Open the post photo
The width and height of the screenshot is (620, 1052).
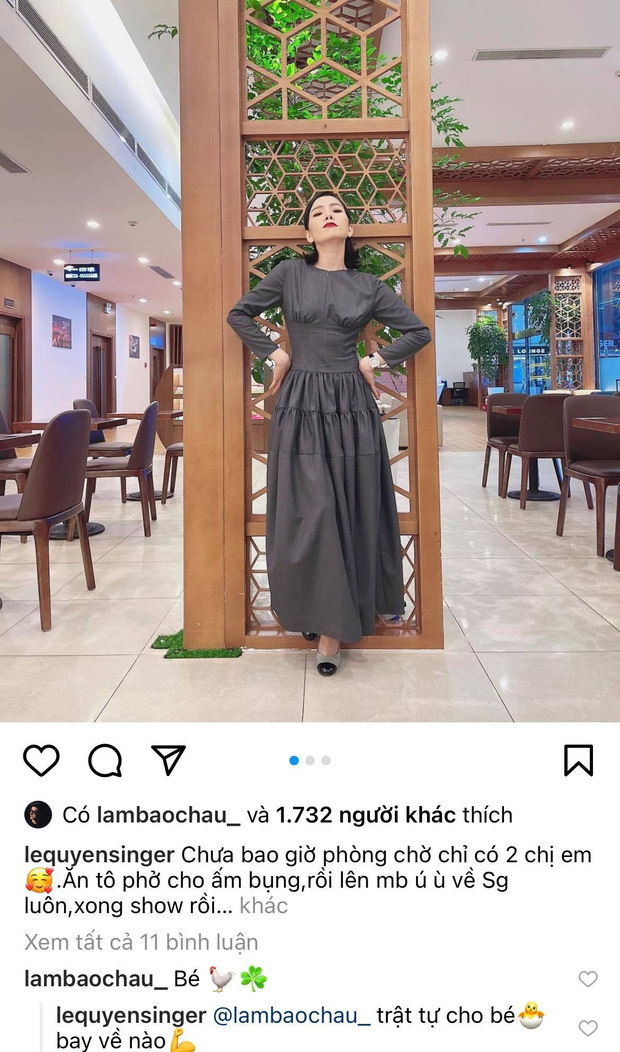[x=310, y=360]
